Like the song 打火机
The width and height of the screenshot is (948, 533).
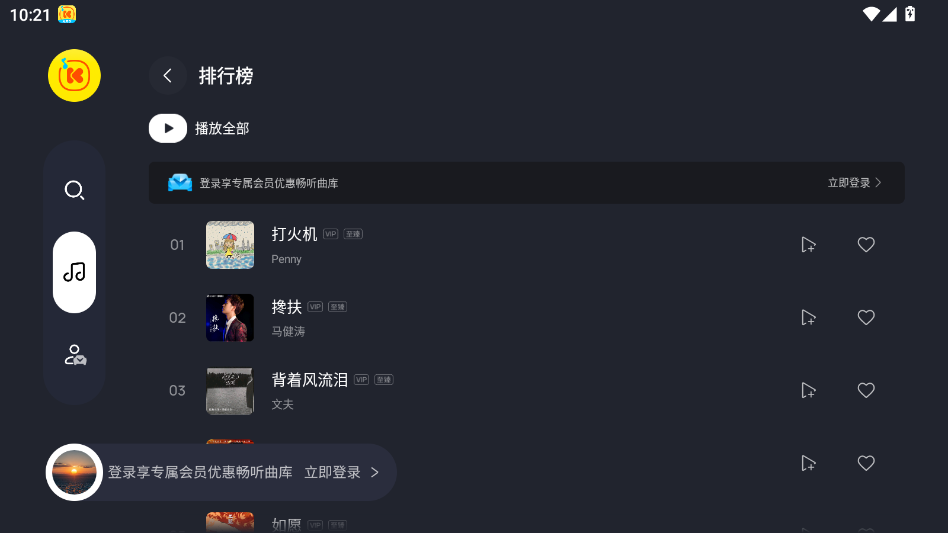866,245
